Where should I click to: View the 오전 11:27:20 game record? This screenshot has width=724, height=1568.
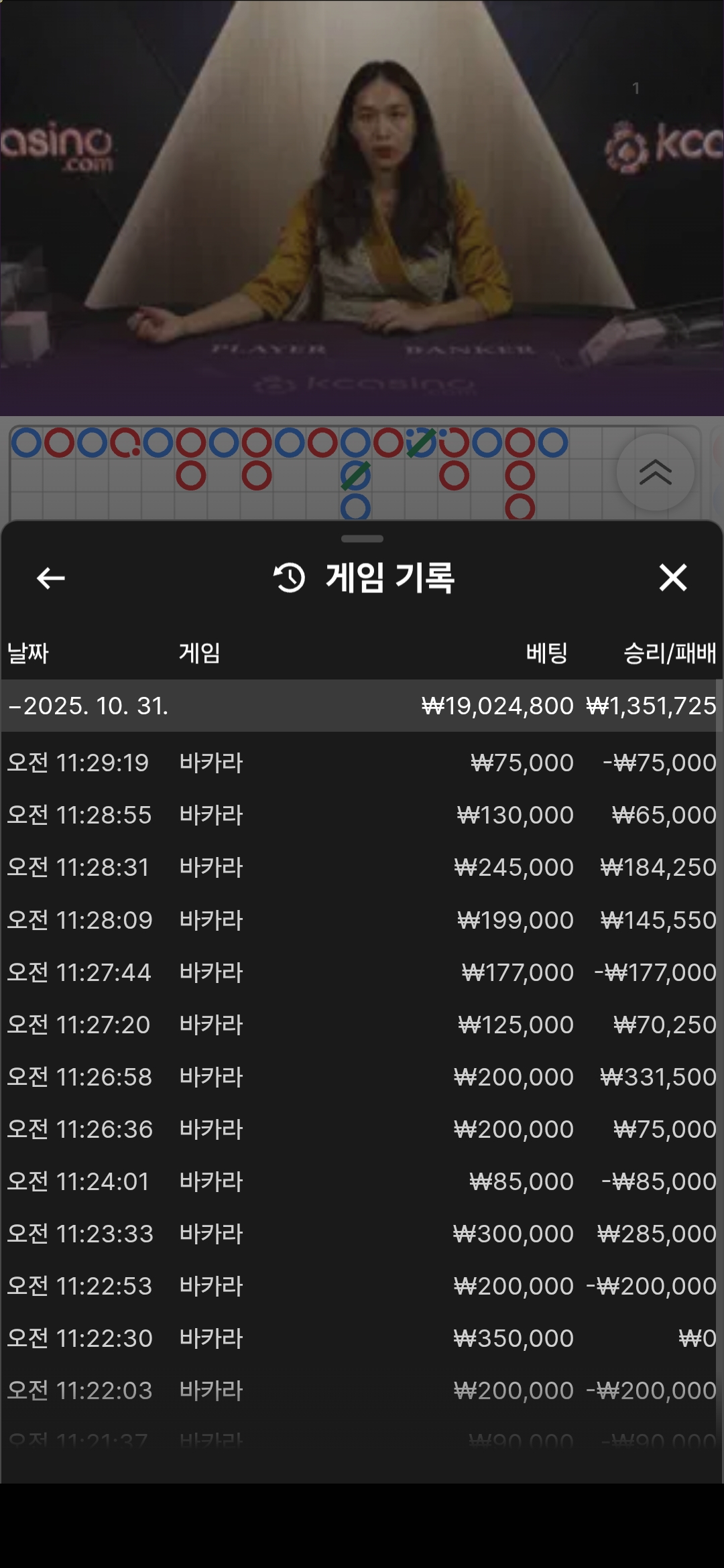(x=362, y=1025)
